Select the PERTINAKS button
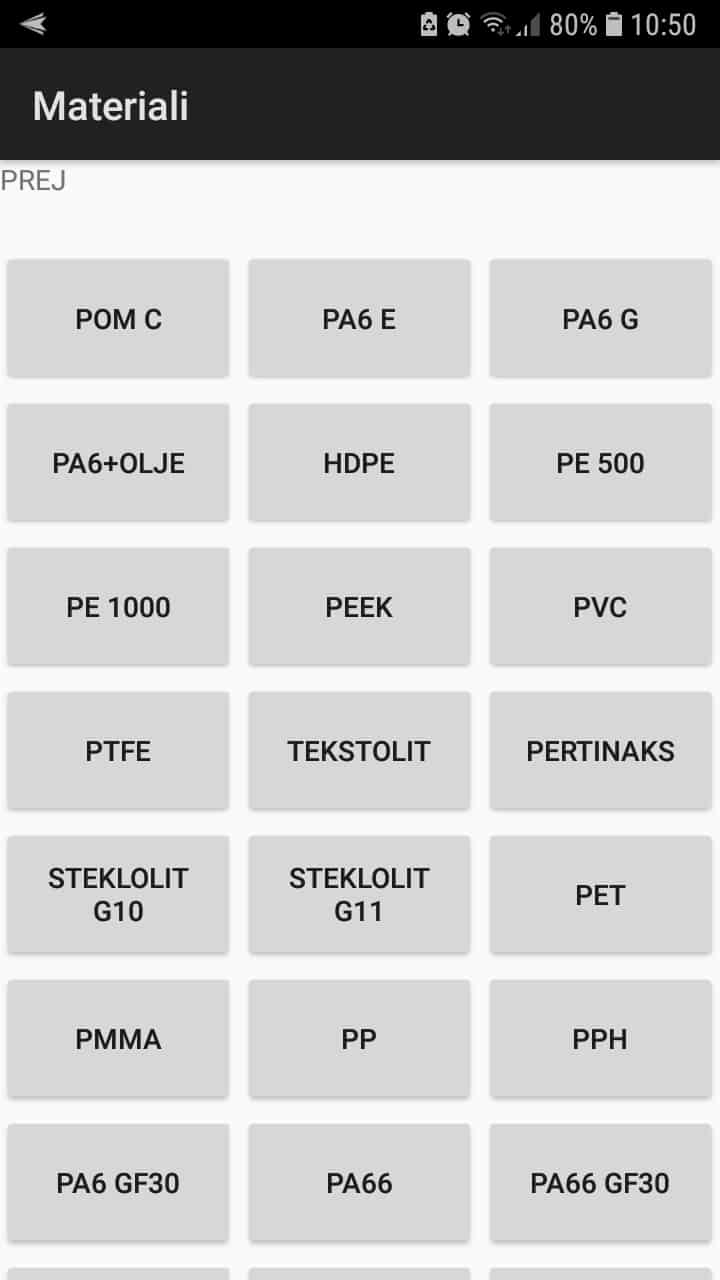 [600, 751]
